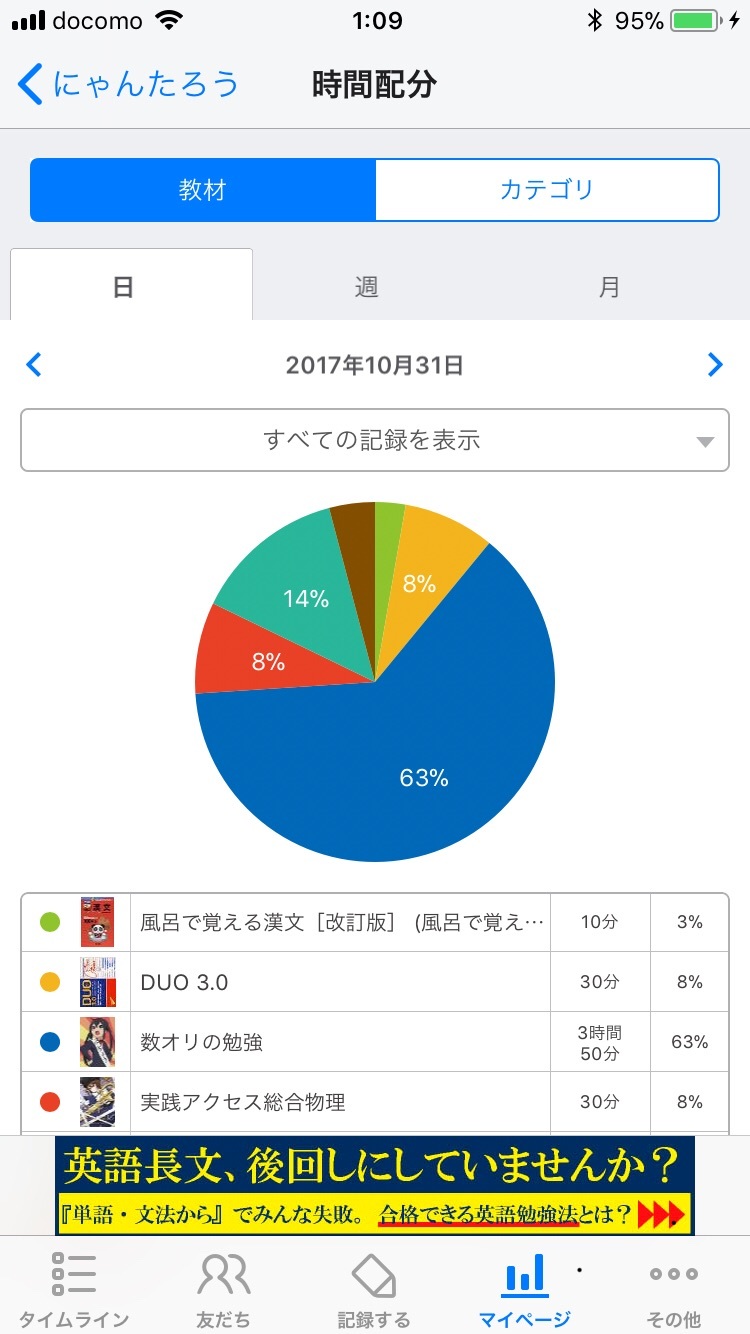Image resolution: width=750 pixels, height=1334 pixels.
Task: Open the 記録する tab
Action: pos(374,1288)
